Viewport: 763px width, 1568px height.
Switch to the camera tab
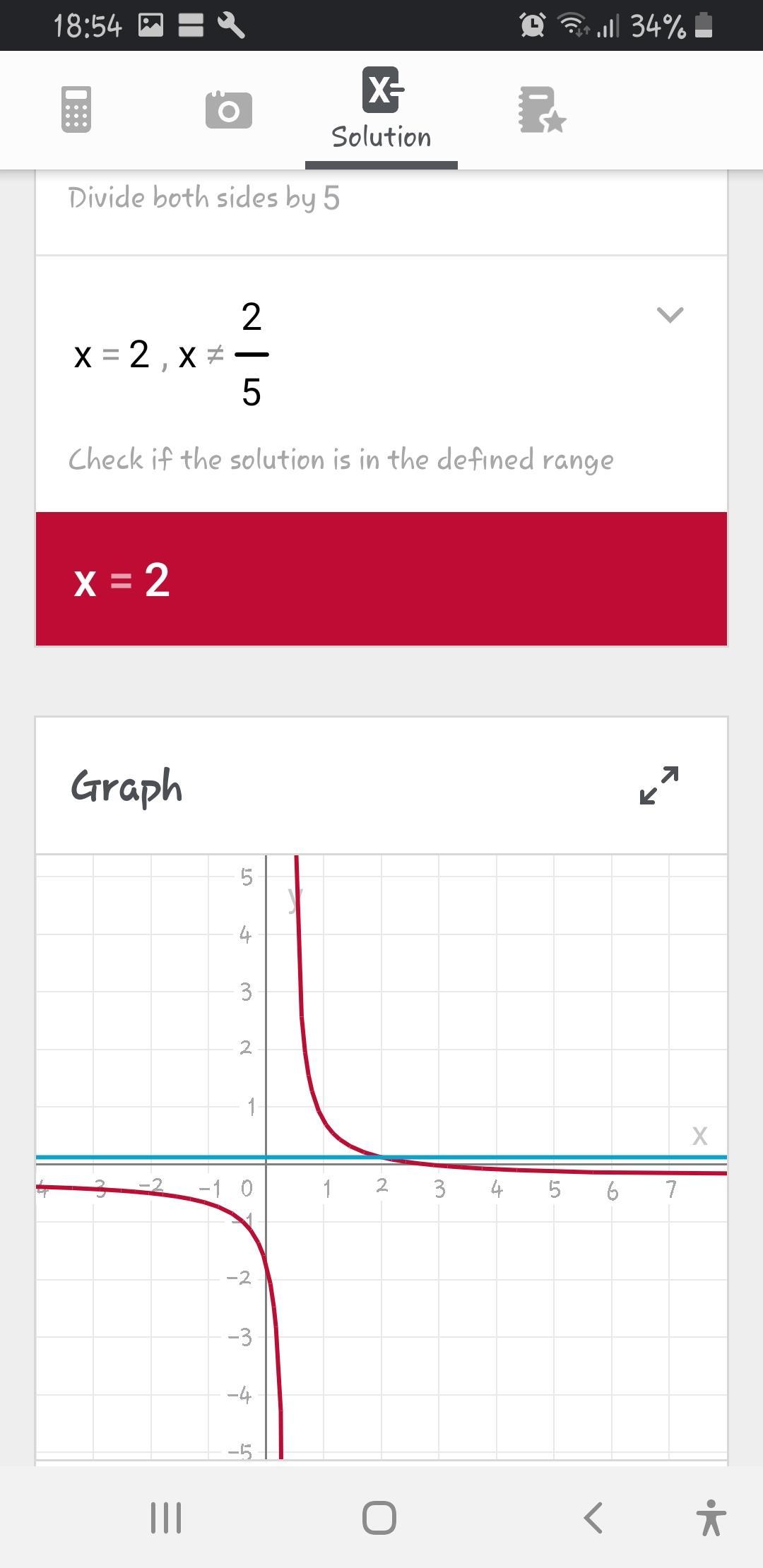click(228, 110)
